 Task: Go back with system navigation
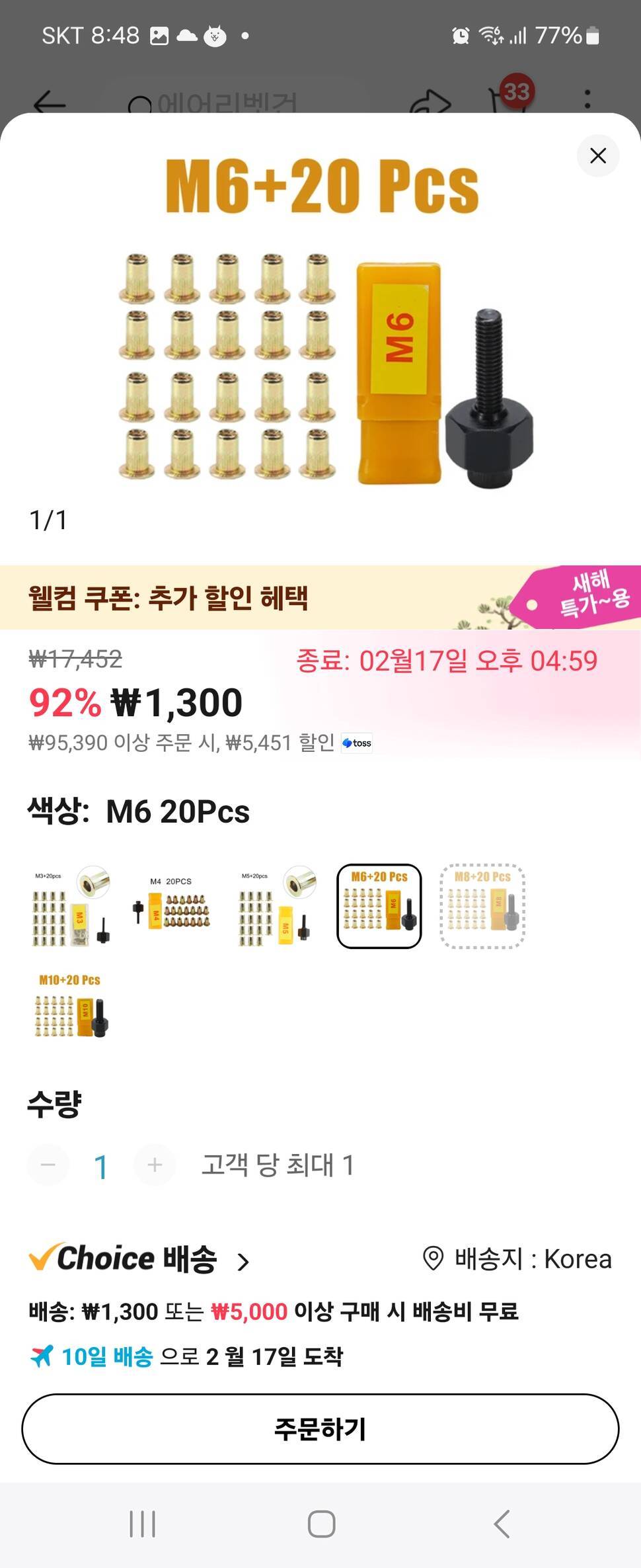tap(502, 1524)
